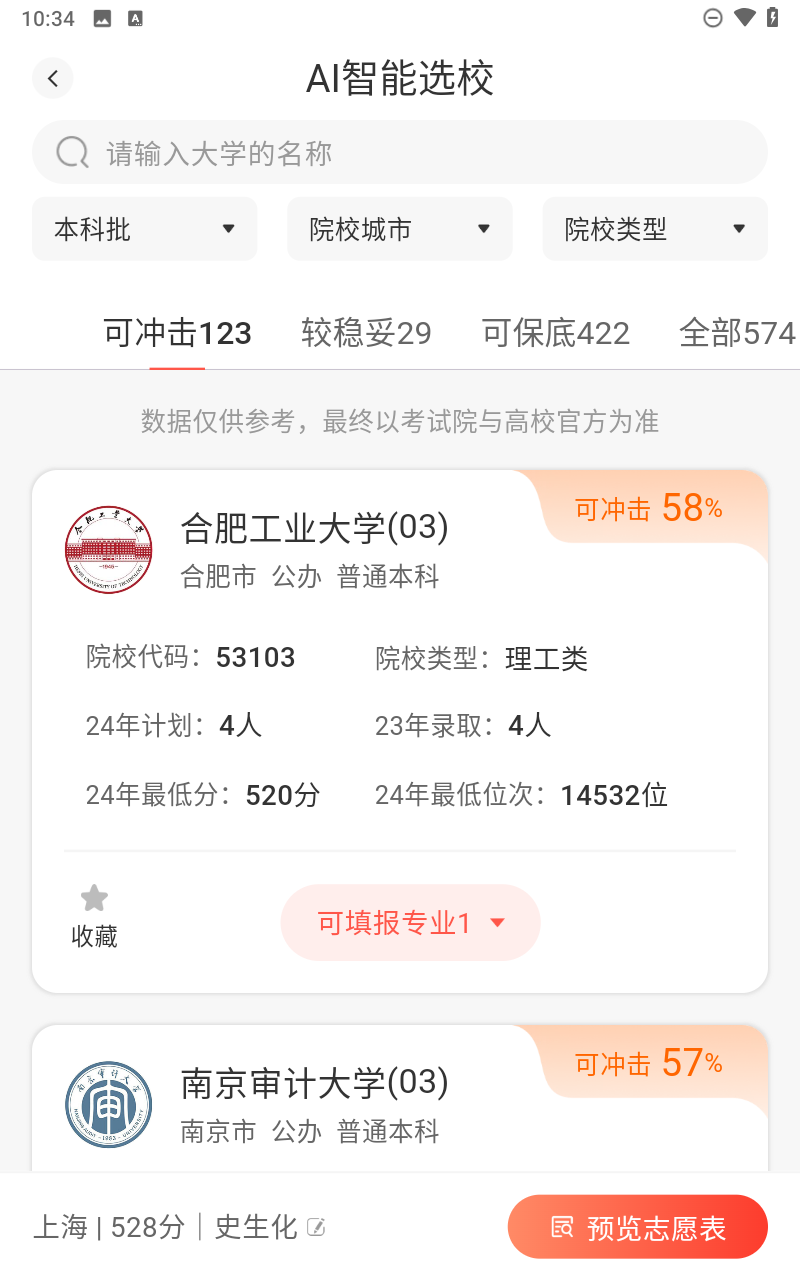
Task: Switch to the 较稳妥29 tab
Action: tap(366, 333)
